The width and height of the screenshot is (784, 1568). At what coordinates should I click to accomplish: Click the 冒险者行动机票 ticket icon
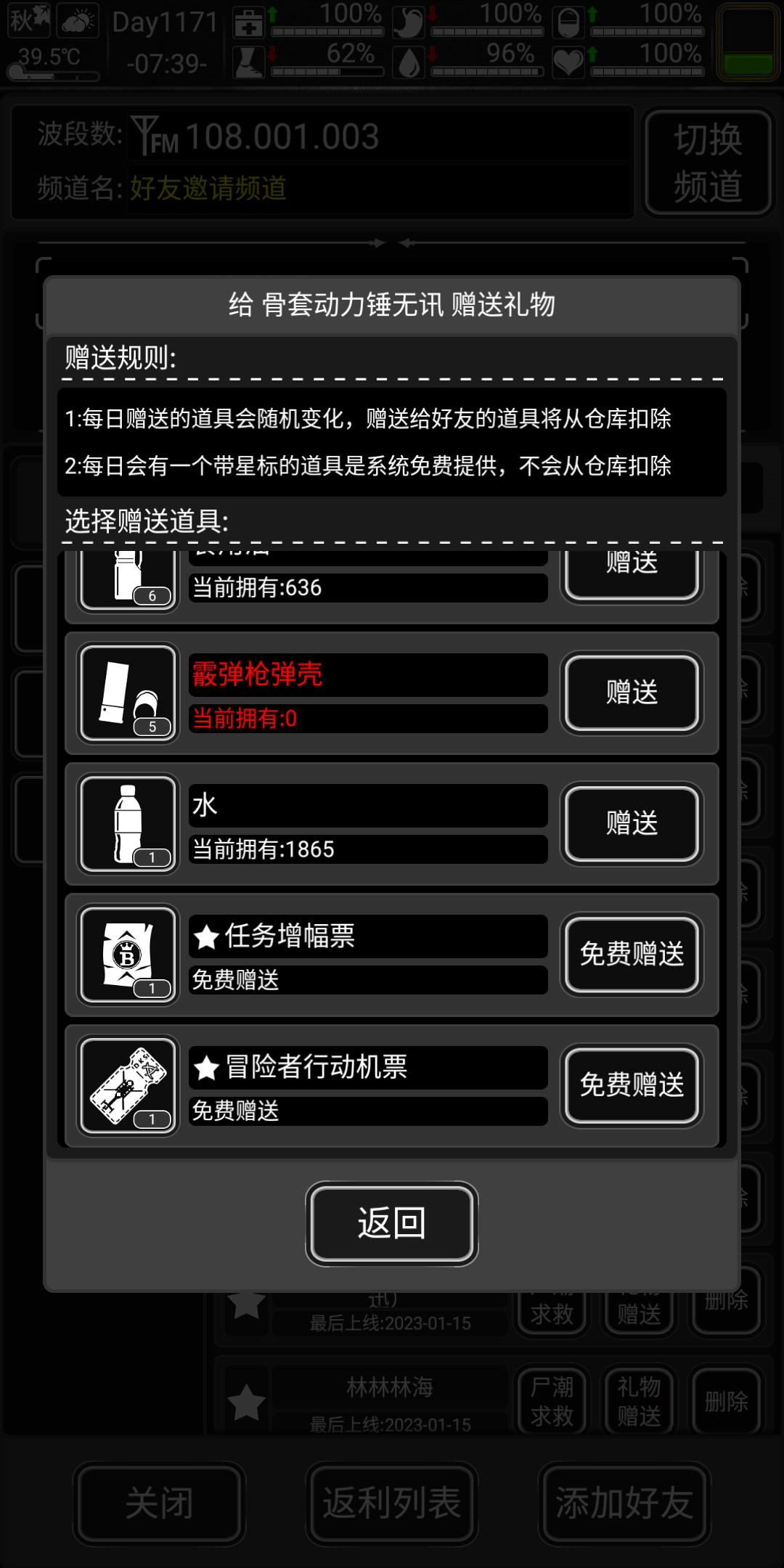pos(127,1085)
